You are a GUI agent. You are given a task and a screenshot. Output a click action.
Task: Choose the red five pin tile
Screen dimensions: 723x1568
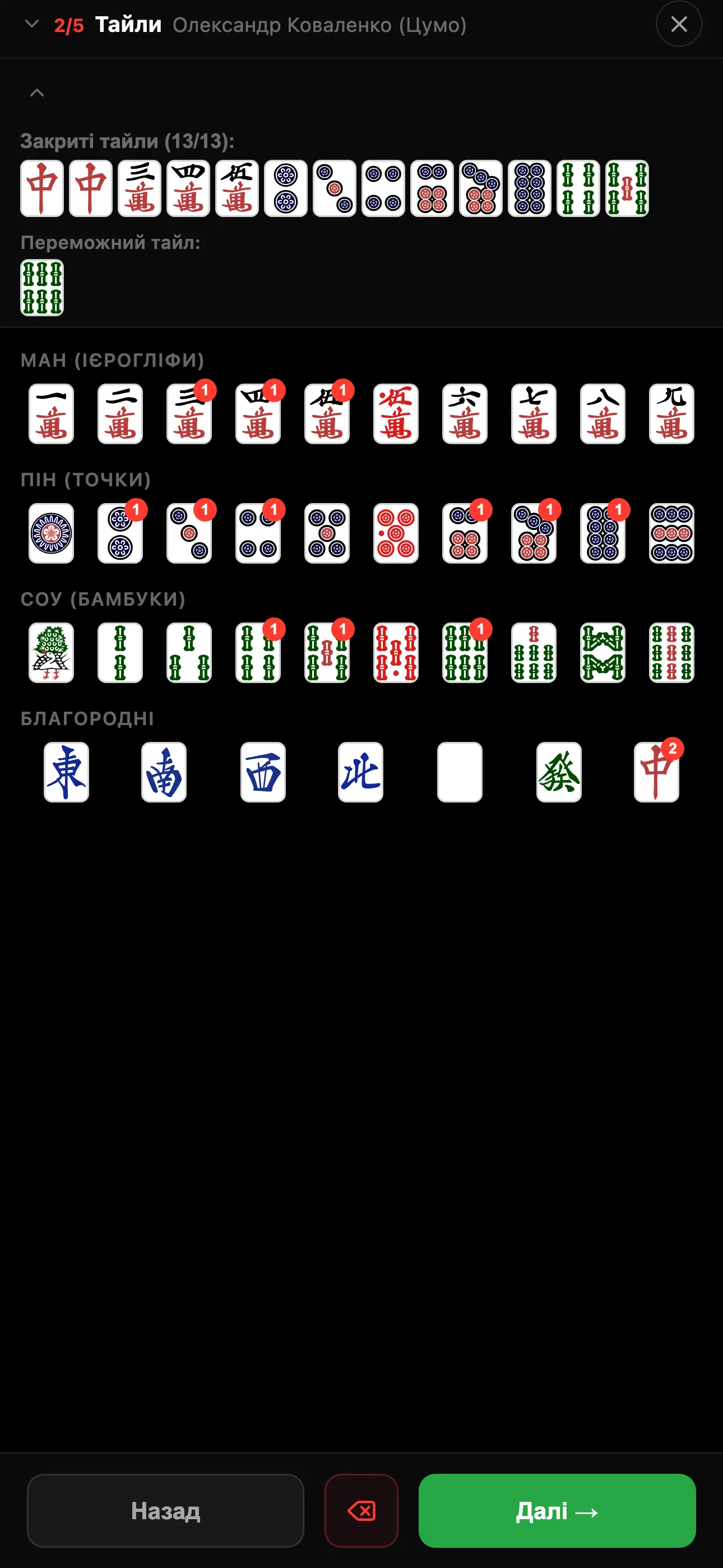click(x=396, y=533)
